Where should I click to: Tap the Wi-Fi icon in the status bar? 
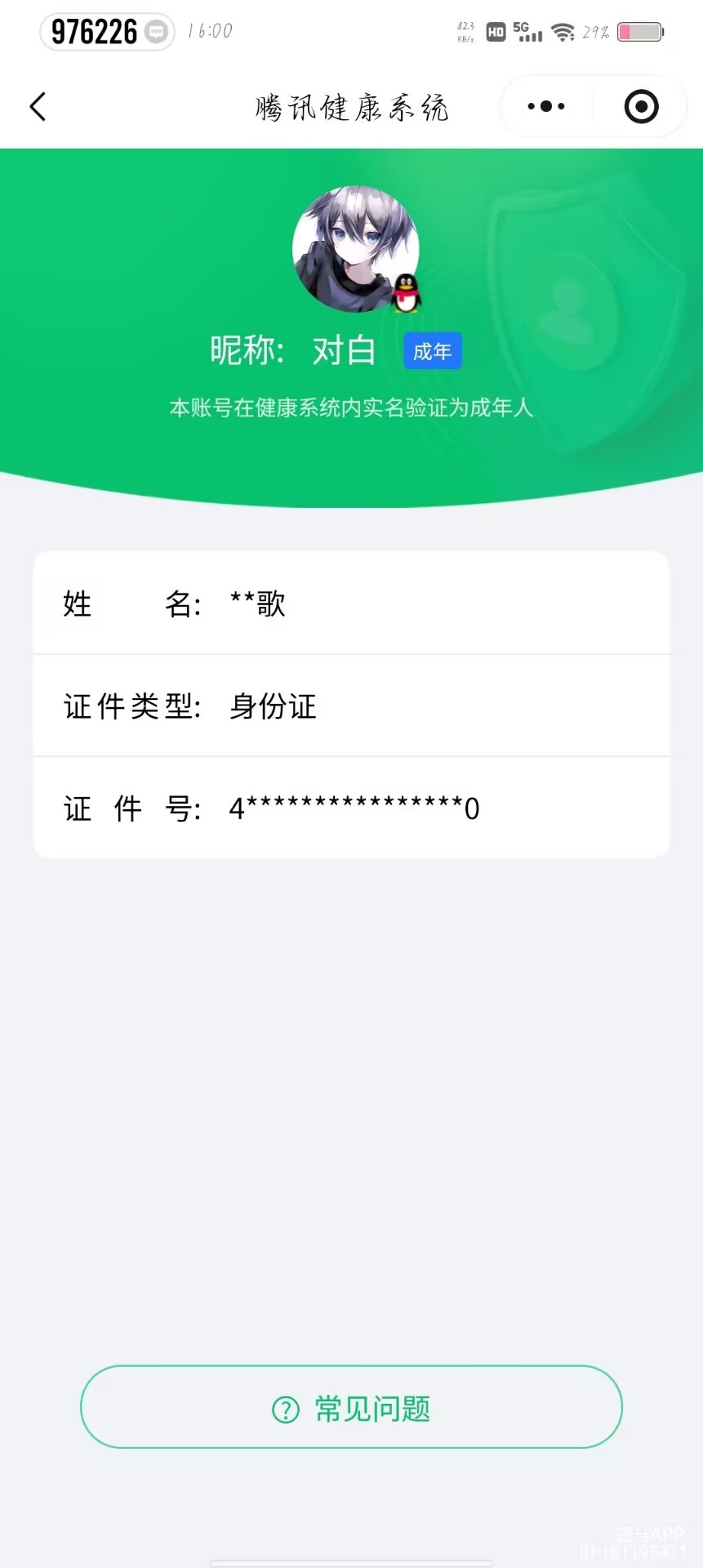pos(562,31)
